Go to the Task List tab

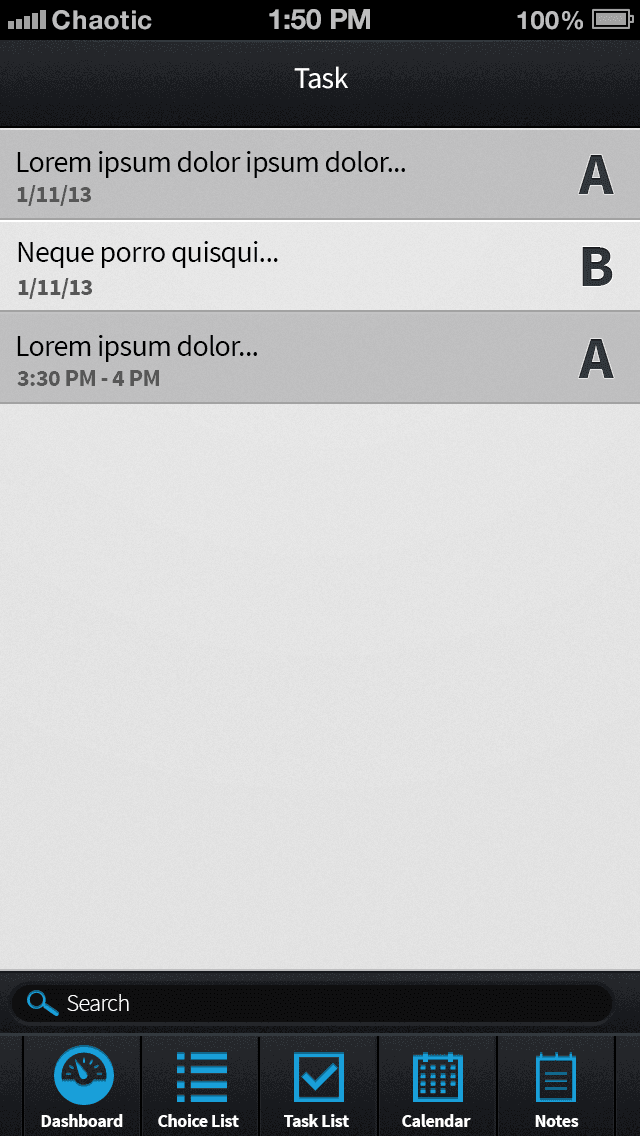(318, 1085)
